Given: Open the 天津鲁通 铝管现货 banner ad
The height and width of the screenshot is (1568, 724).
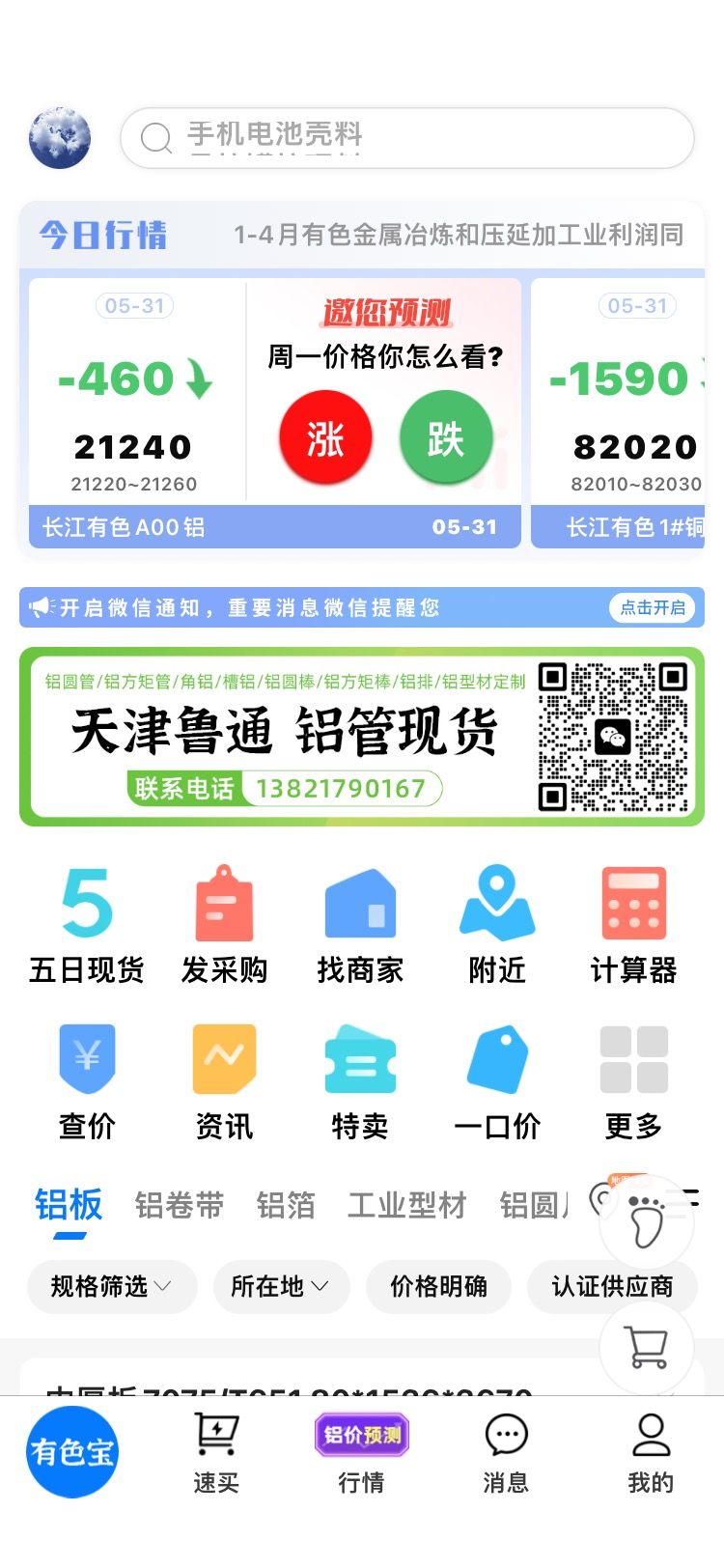Looking at the screenshot, I should (x=362, y=737).
